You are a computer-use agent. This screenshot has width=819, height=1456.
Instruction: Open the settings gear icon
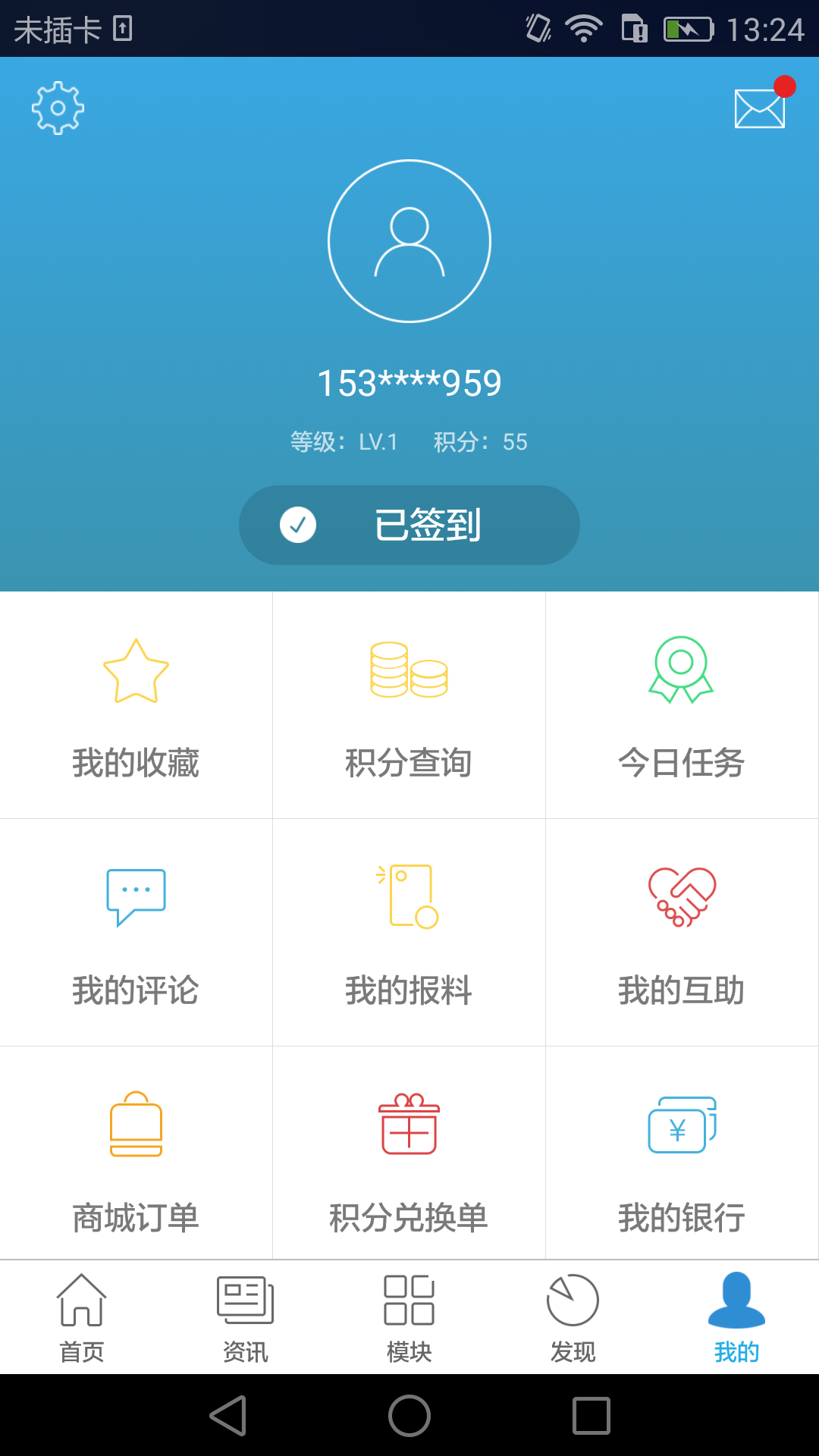55,106
